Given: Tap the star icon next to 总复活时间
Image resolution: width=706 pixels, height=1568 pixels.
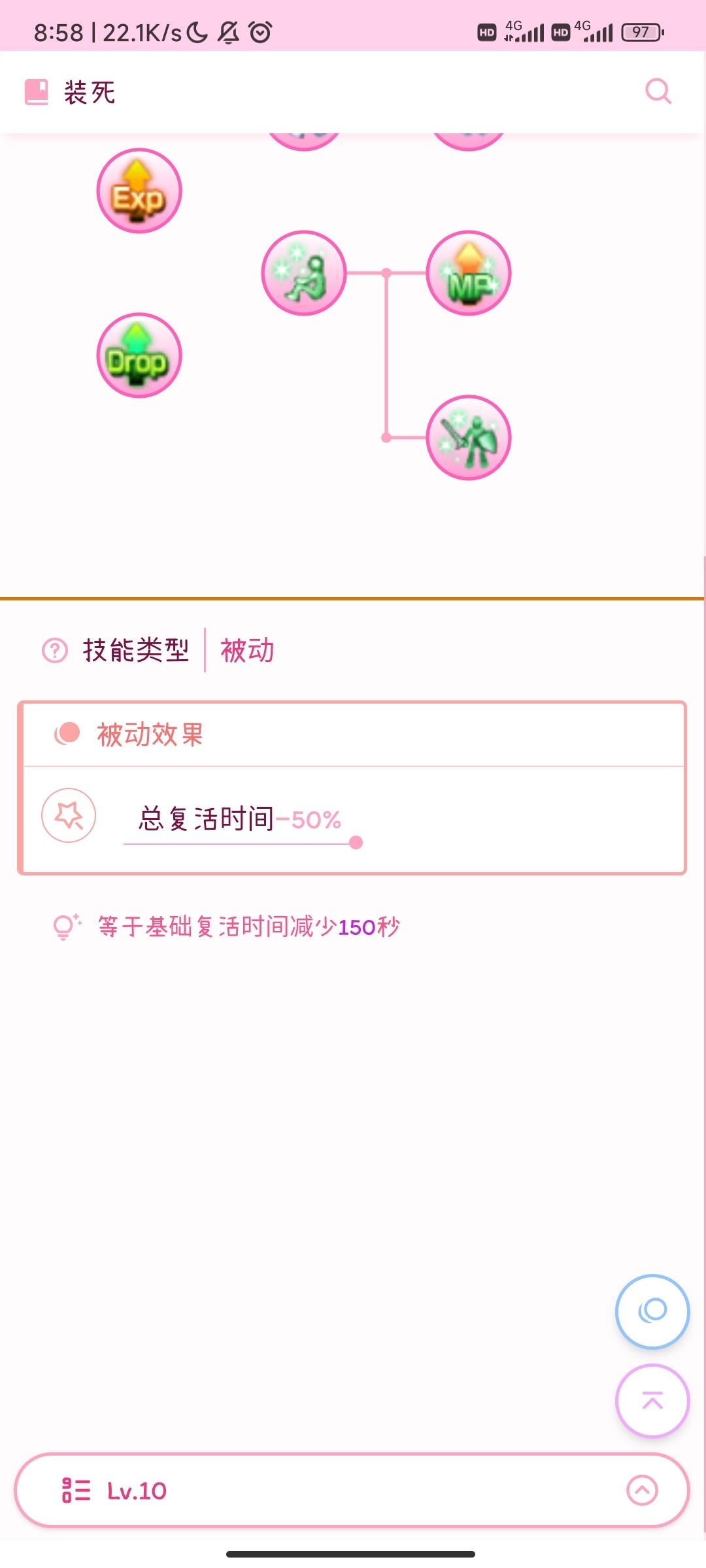Looking at the screenshot, I should pyautogui.click(x=70, y=816).
